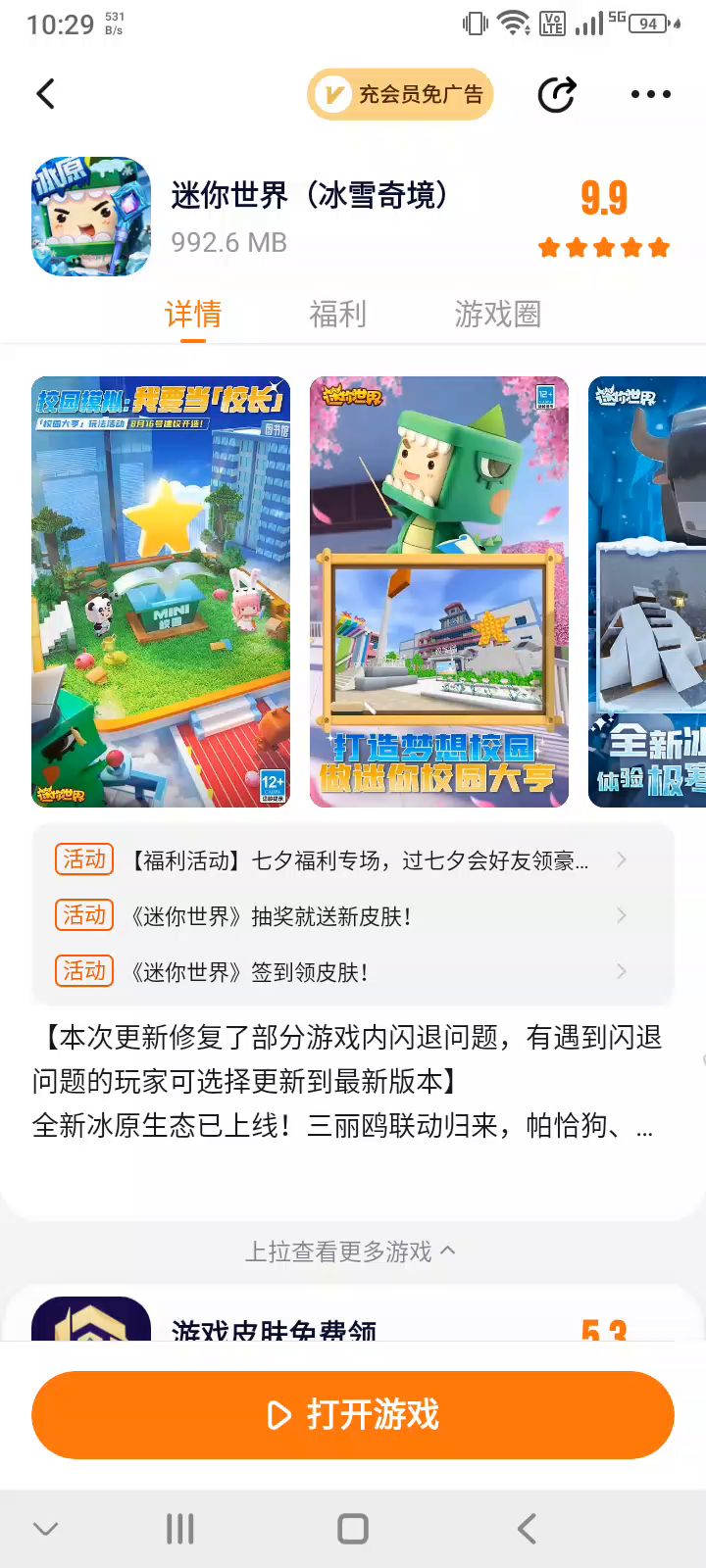Open the system recent apps view
This screenshot has height=1568, width=706.
coord(179,1529)
